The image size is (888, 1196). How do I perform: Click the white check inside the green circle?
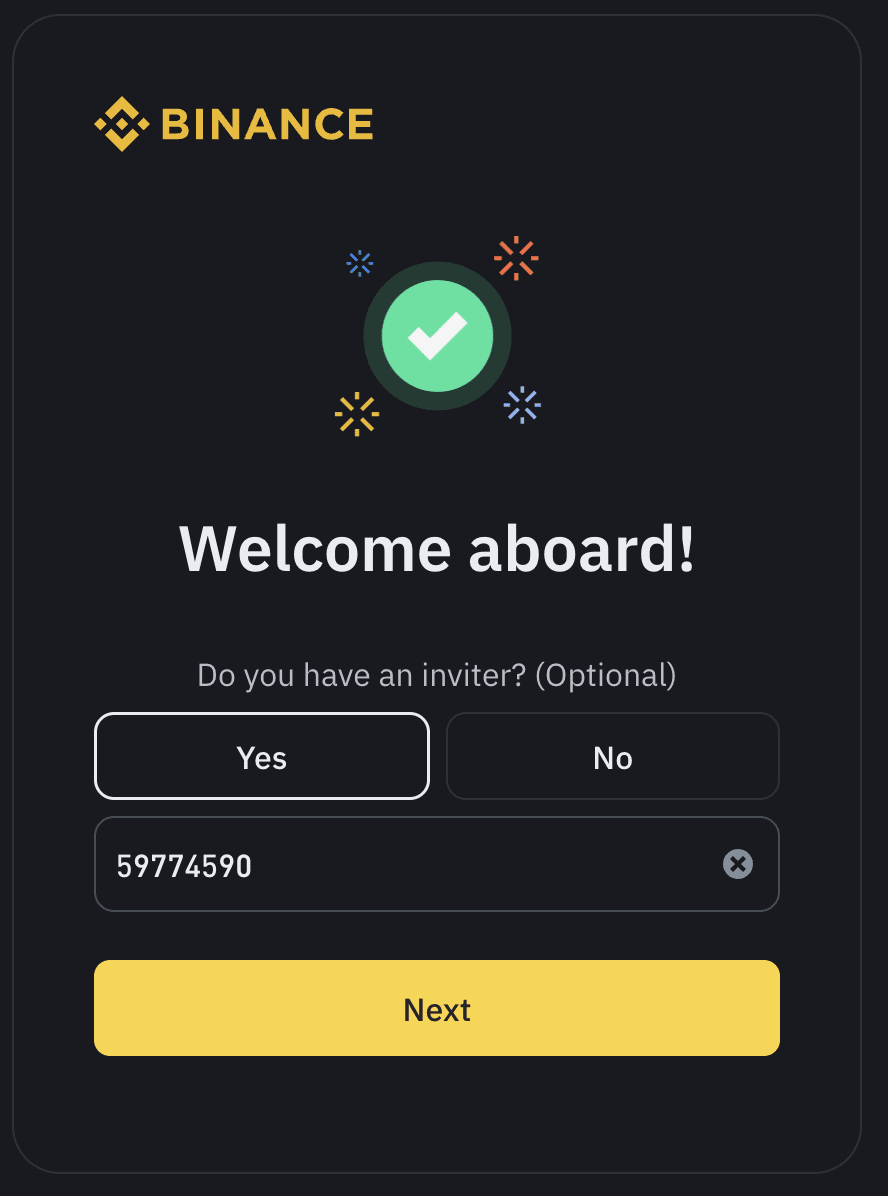coord(437,337)
